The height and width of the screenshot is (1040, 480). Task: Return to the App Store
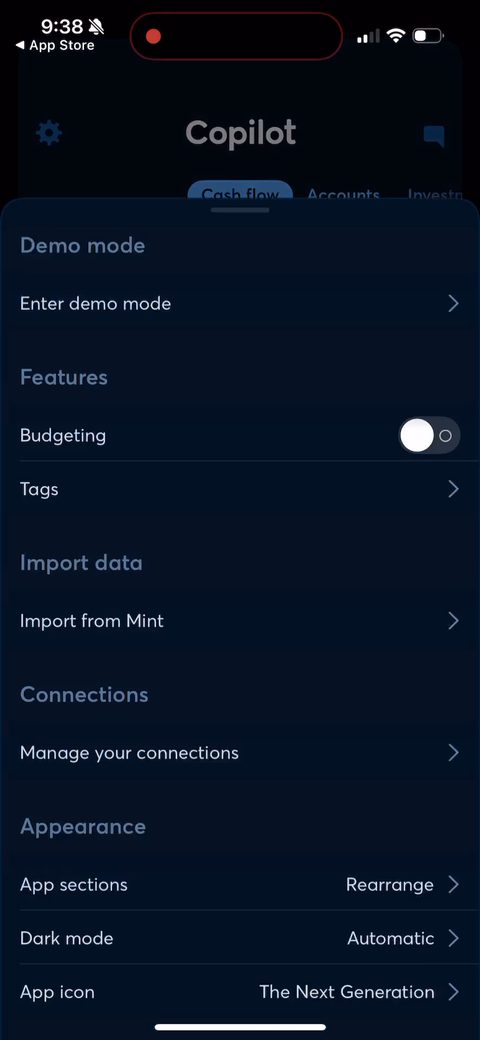55,46
